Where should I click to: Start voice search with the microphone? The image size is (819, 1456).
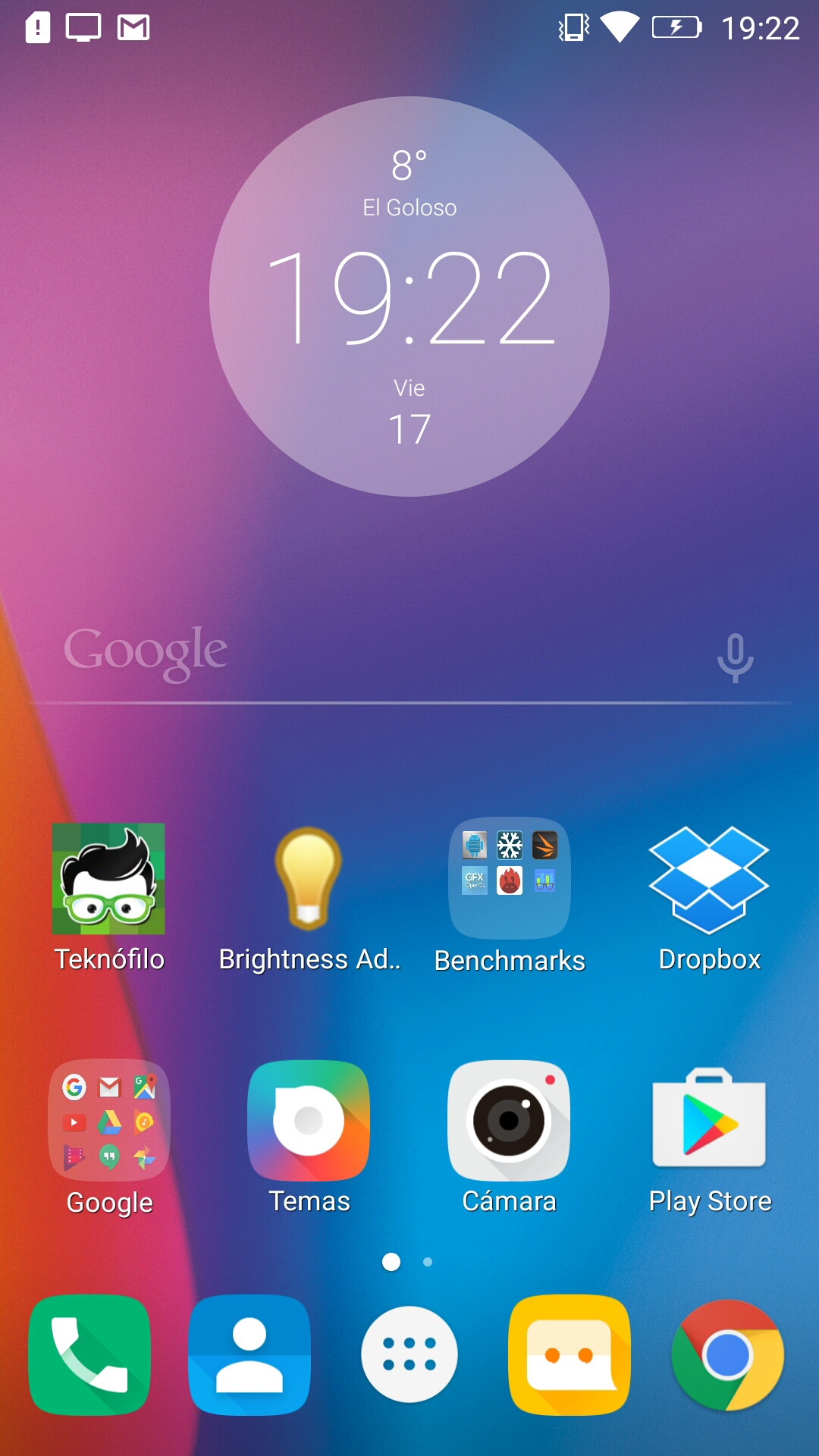pyautogui.click(x=735, y=657)
